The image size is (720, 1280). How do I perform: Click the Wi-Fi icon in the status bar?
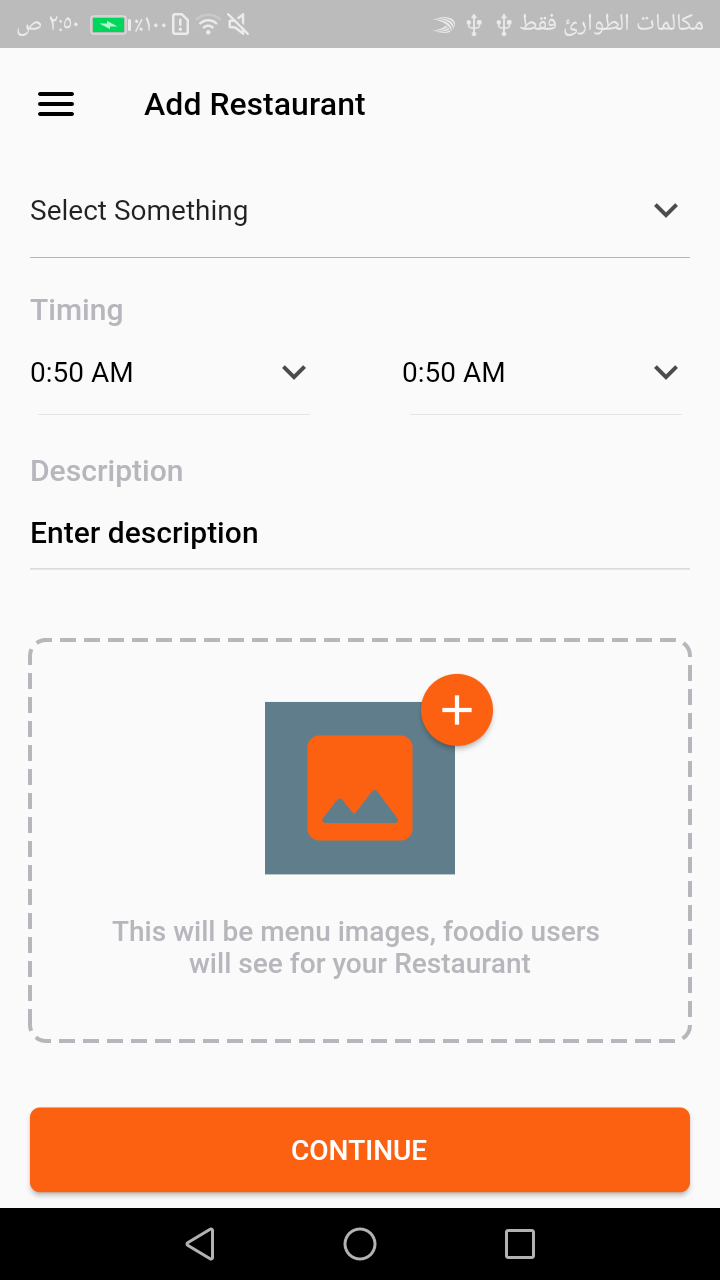point(208,22)
